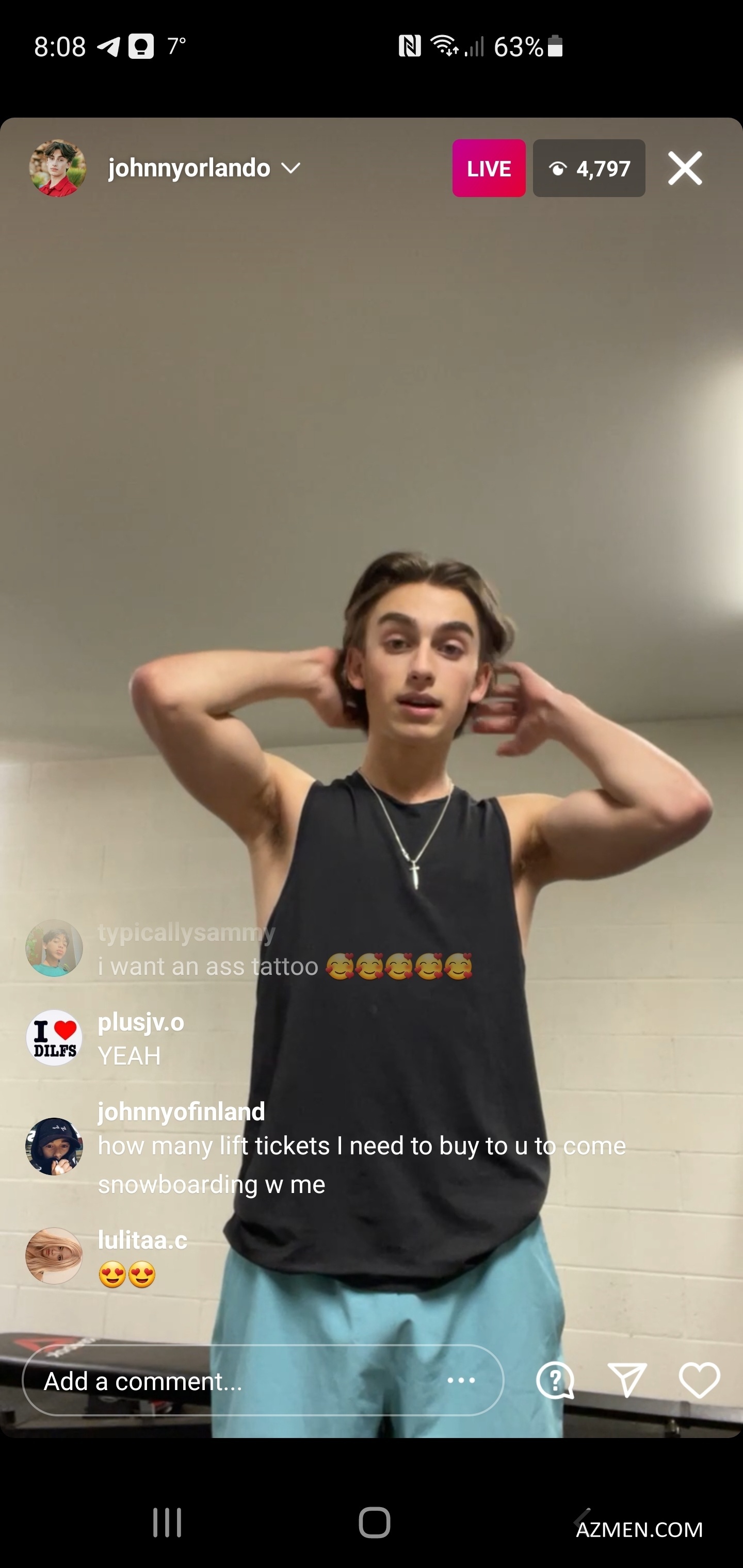Expand the johnnyorlando host dropdown
Image resolution: width=743 pixels, height=1568 pixels.
(291, 168)
